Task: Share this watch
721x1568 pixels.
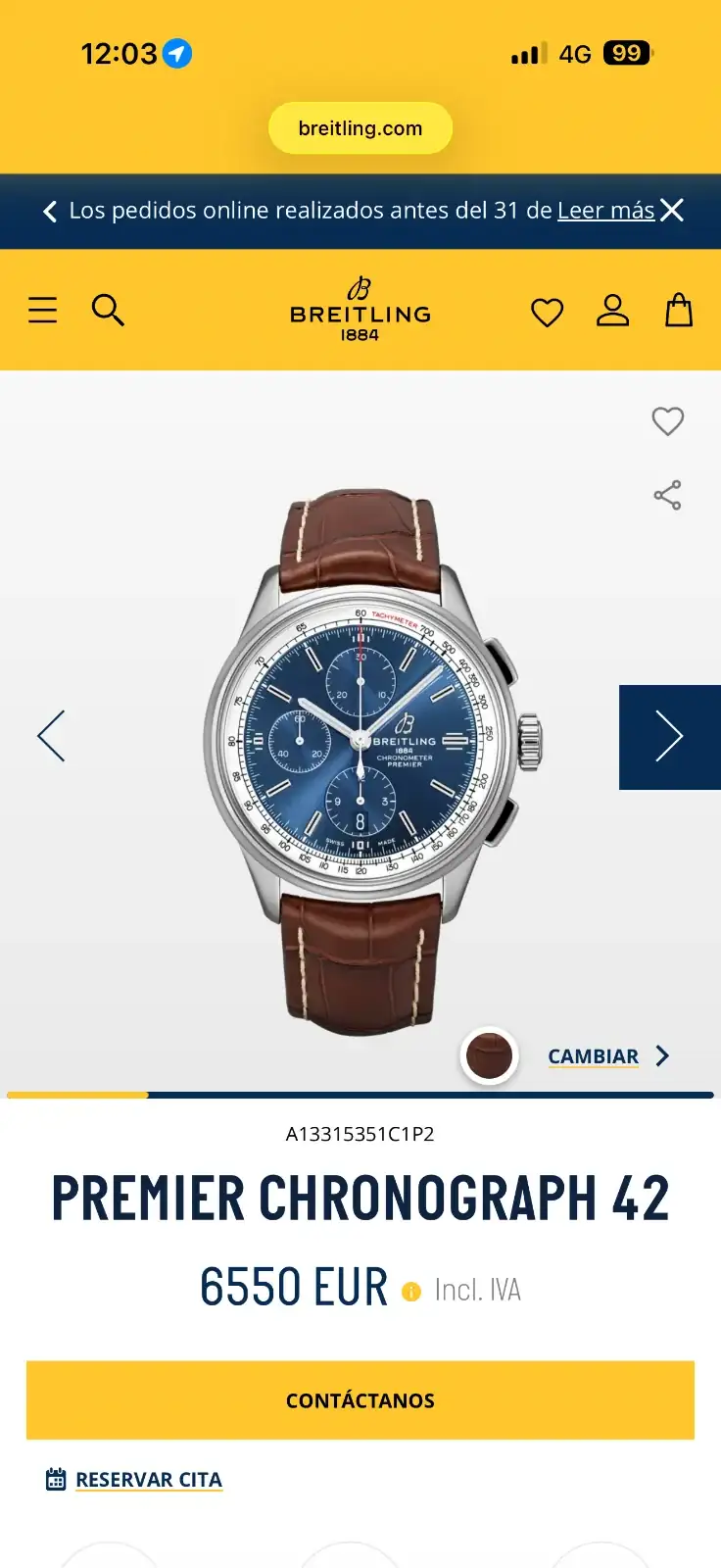Action: pos(667,495)
